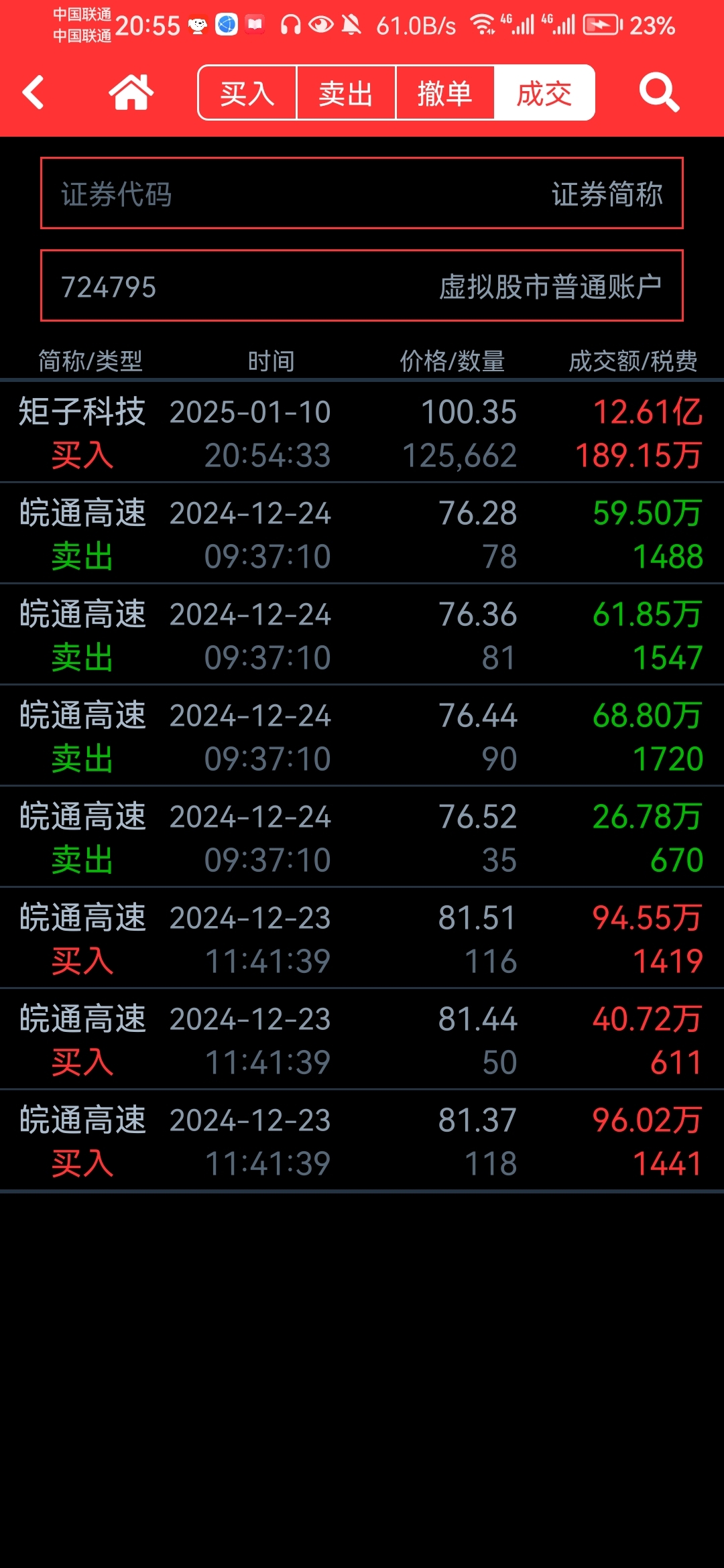This screenshot has height=1568, width=724.
Task: Switch to the 买入 tab
Action: tap(247, 92)
